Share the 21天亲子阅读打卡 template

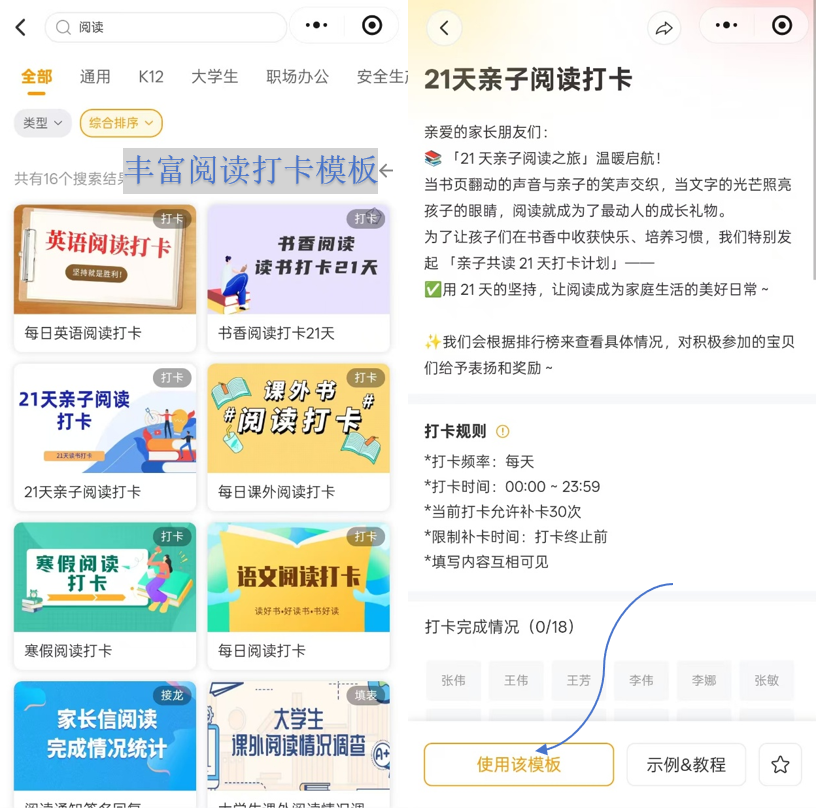pyautogui.click(x=664, y=29)
